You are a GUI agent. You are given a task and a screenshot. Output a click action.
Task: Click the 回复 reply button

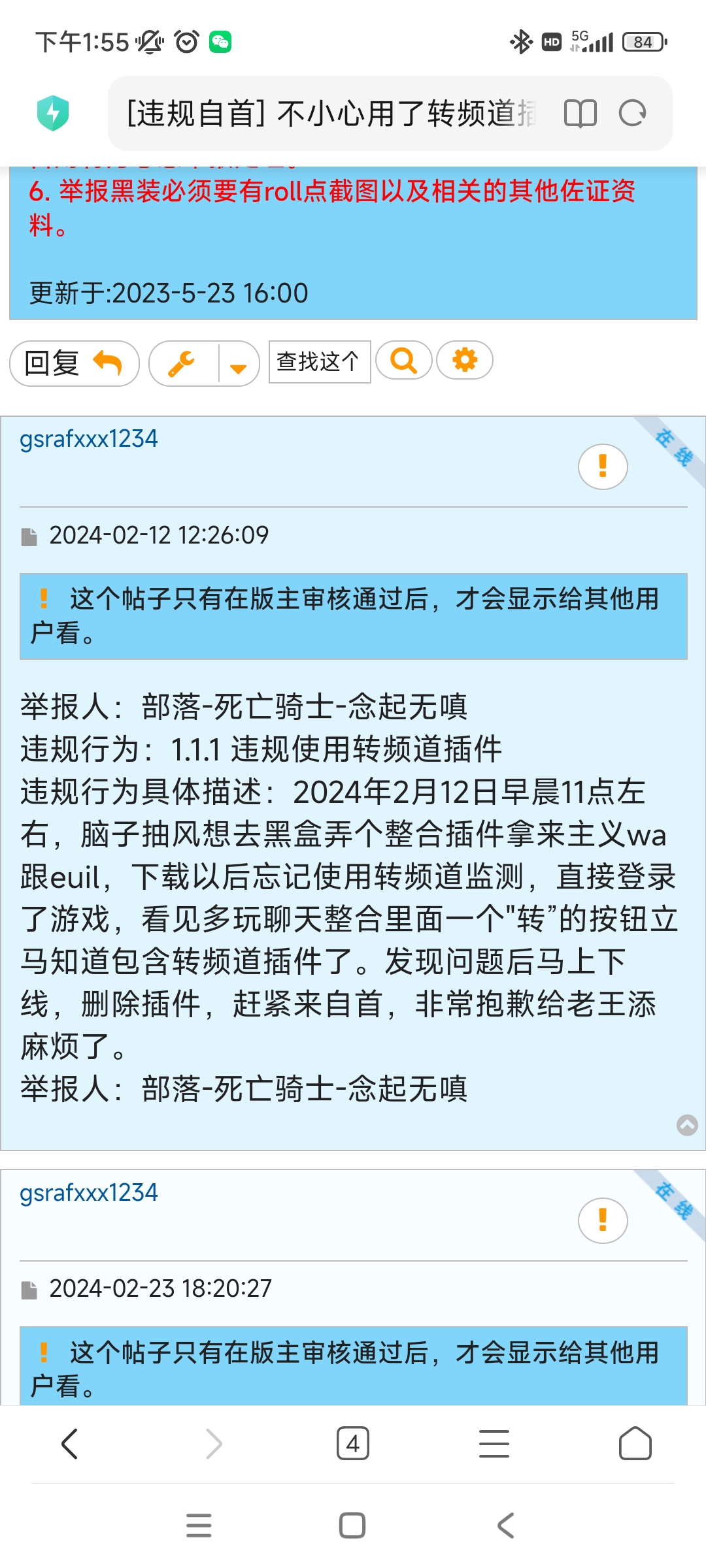tap(73, 361)
